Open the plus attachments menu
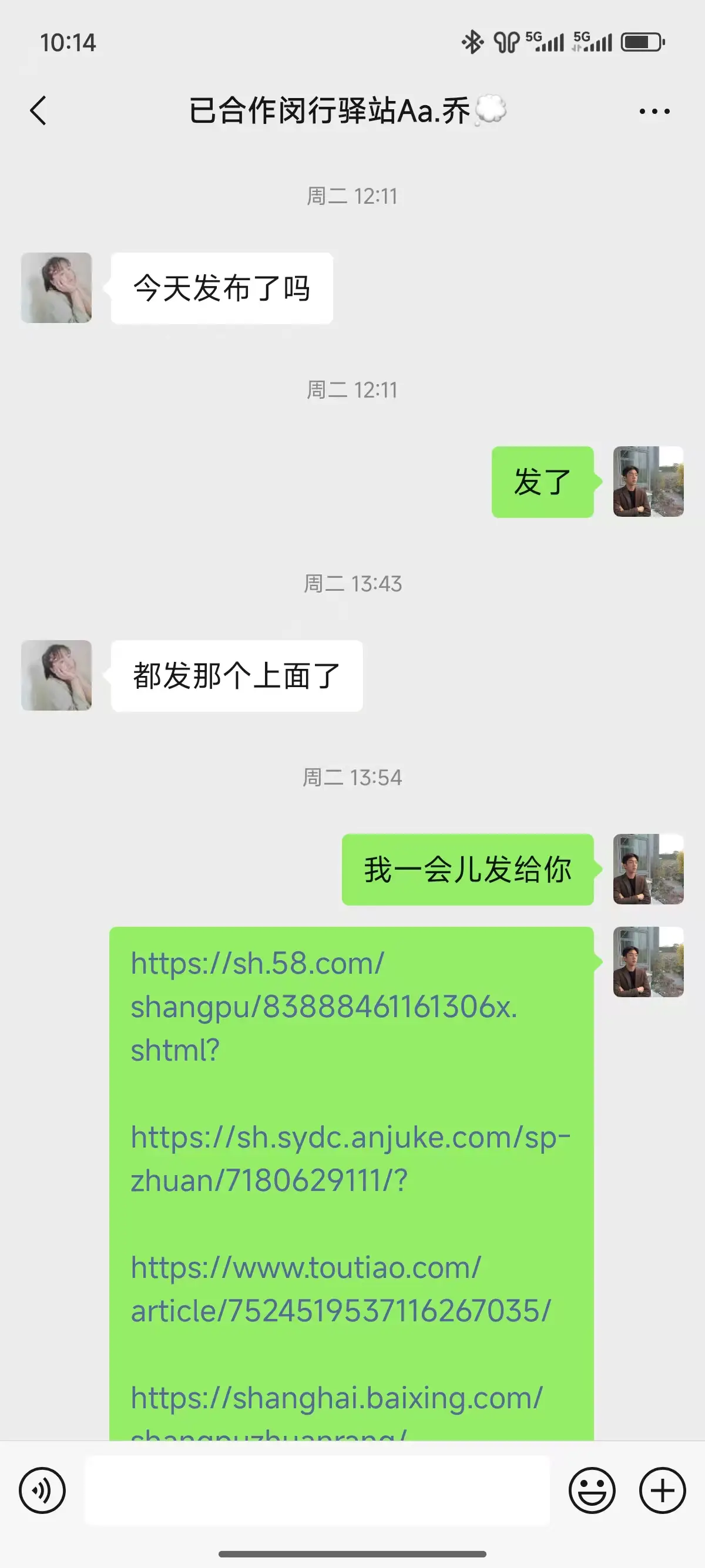The image size is (705, 1568). (662, 1490)
